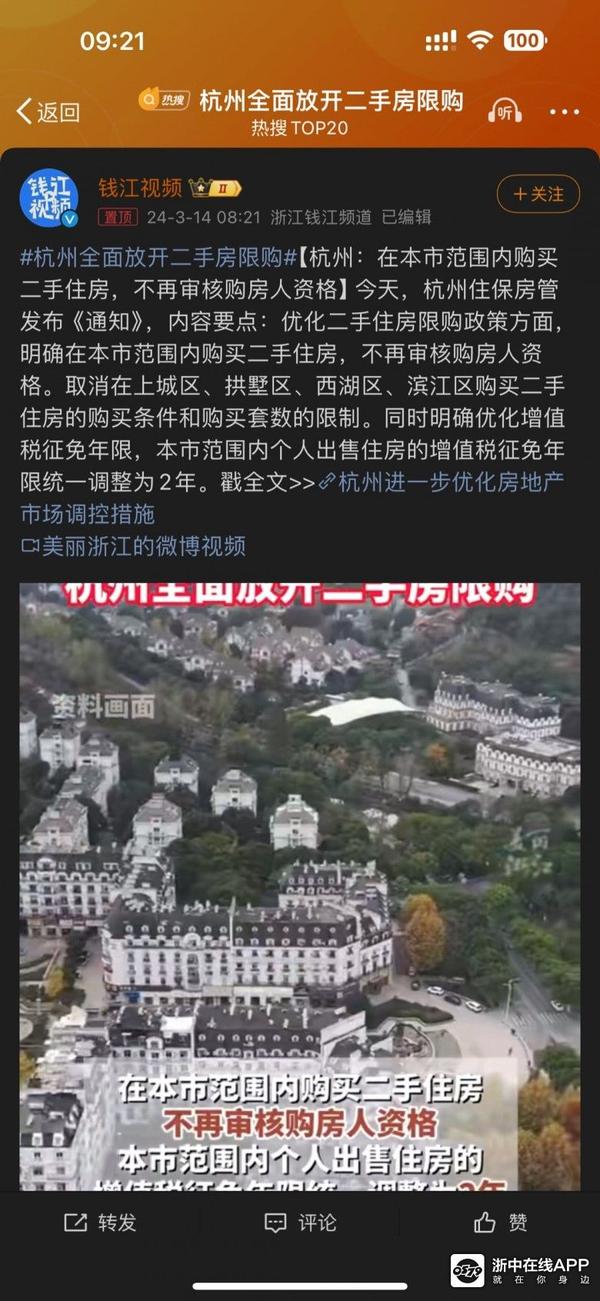Follow 钱江视频 with 关注 button
The width and height of the screenshot is (600, 1301).
(538, 194)
